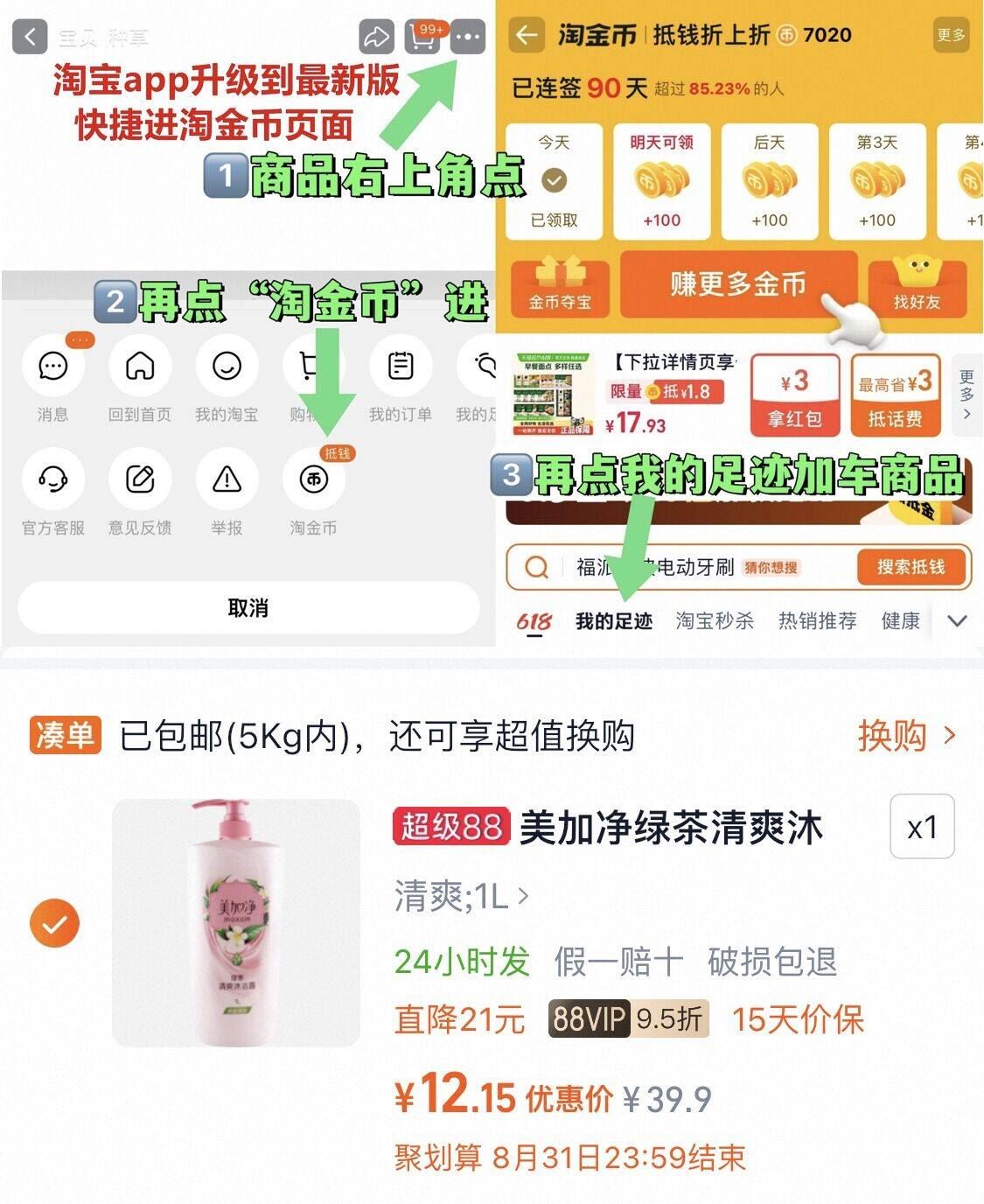The width and height of the screenshot is (984, 1204).
Task: Tap the 取消 cancel button
Action: click(x=247, y=607)
